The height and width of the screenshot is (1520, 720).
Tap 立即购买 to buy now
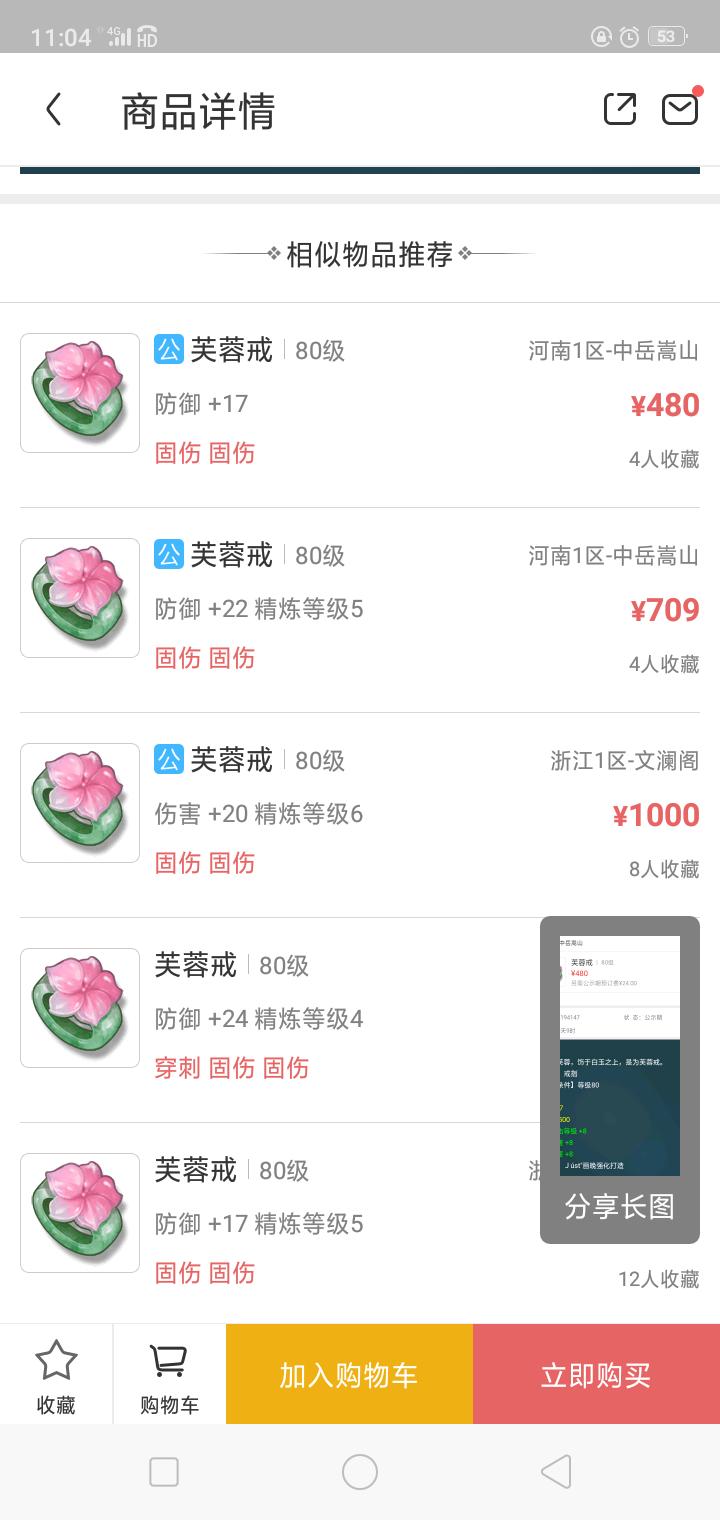point(596,1375)
